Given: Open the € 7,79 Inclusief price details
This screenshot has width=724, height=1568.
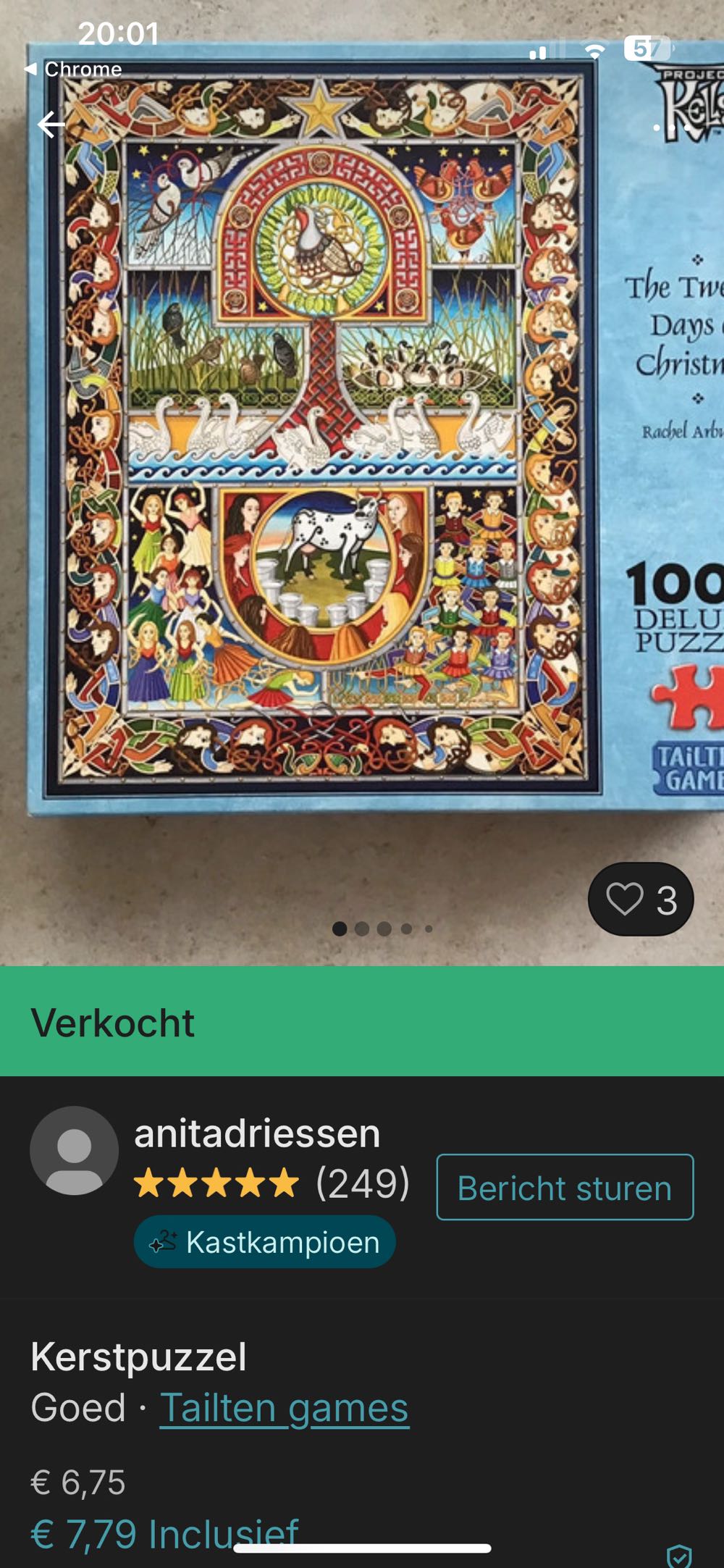Looking at the screenshot, I should (164, 1533).
